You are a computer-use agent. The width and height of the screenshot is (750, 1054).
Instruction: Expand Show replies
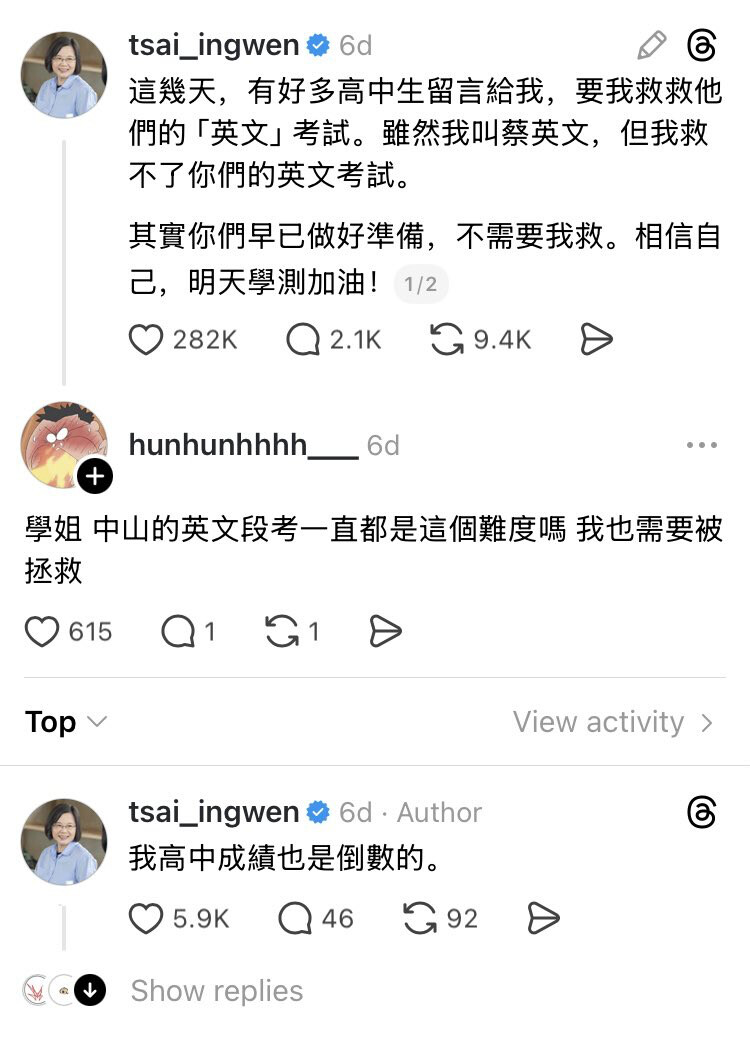click(x=216, y=991)
